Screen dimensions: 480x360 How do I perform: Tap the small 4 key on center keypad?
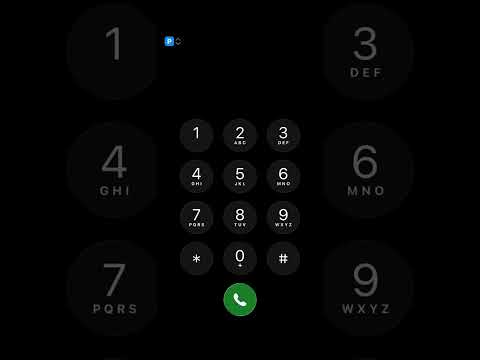[x=196, y=176]
